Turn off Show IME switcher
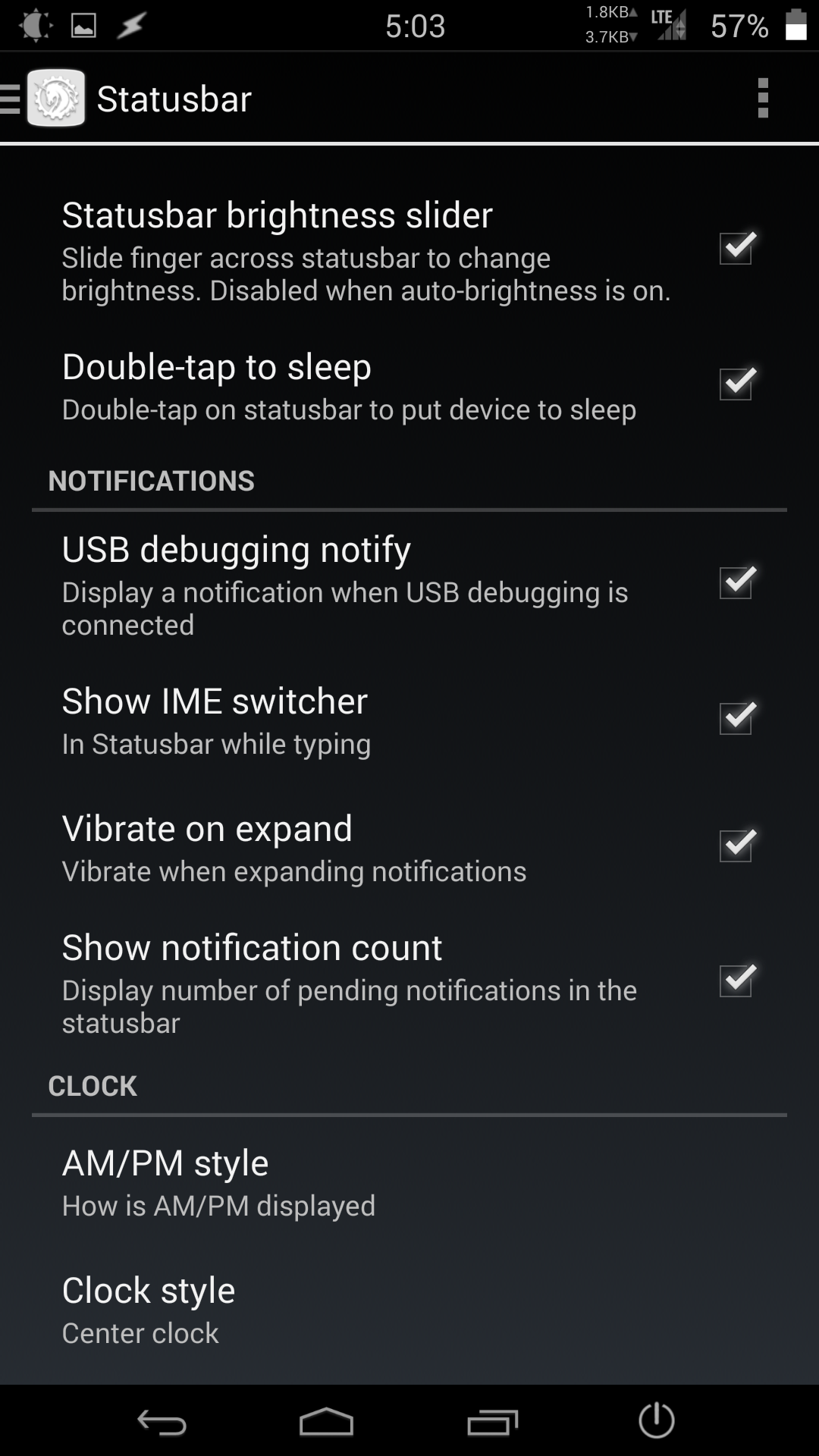The width and height of the screenshot is (819, 1456). coord(736,718)
